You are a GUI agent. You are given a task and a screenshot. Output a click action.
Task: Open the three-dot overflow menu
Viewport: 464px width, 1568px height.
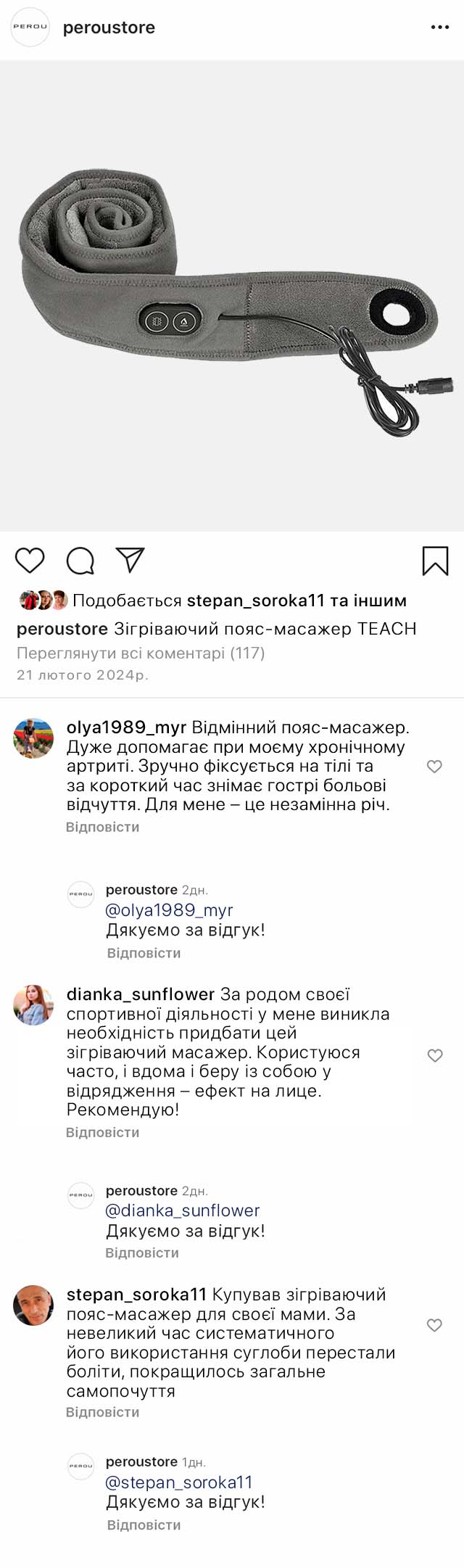pyautogui.click(x=440, y=28)
